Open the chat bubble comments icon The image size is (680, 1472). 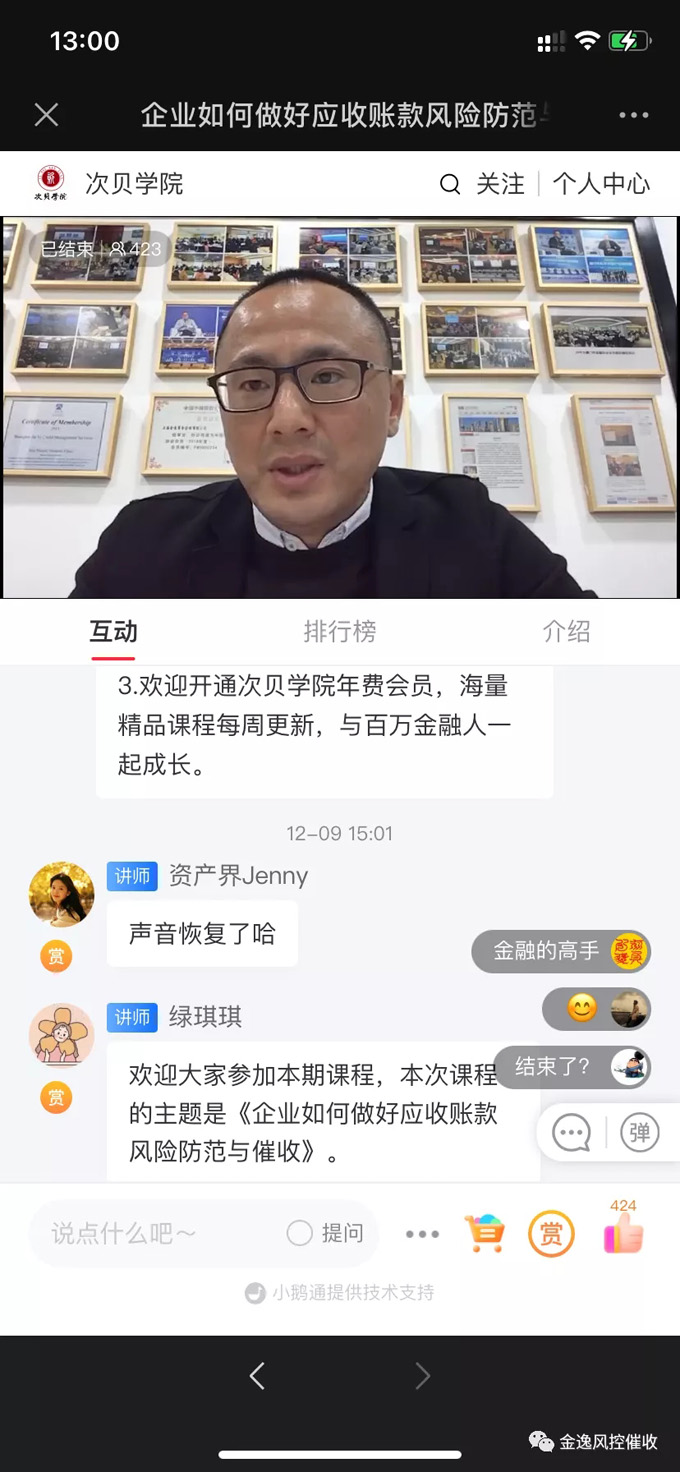coord(571,1133)
